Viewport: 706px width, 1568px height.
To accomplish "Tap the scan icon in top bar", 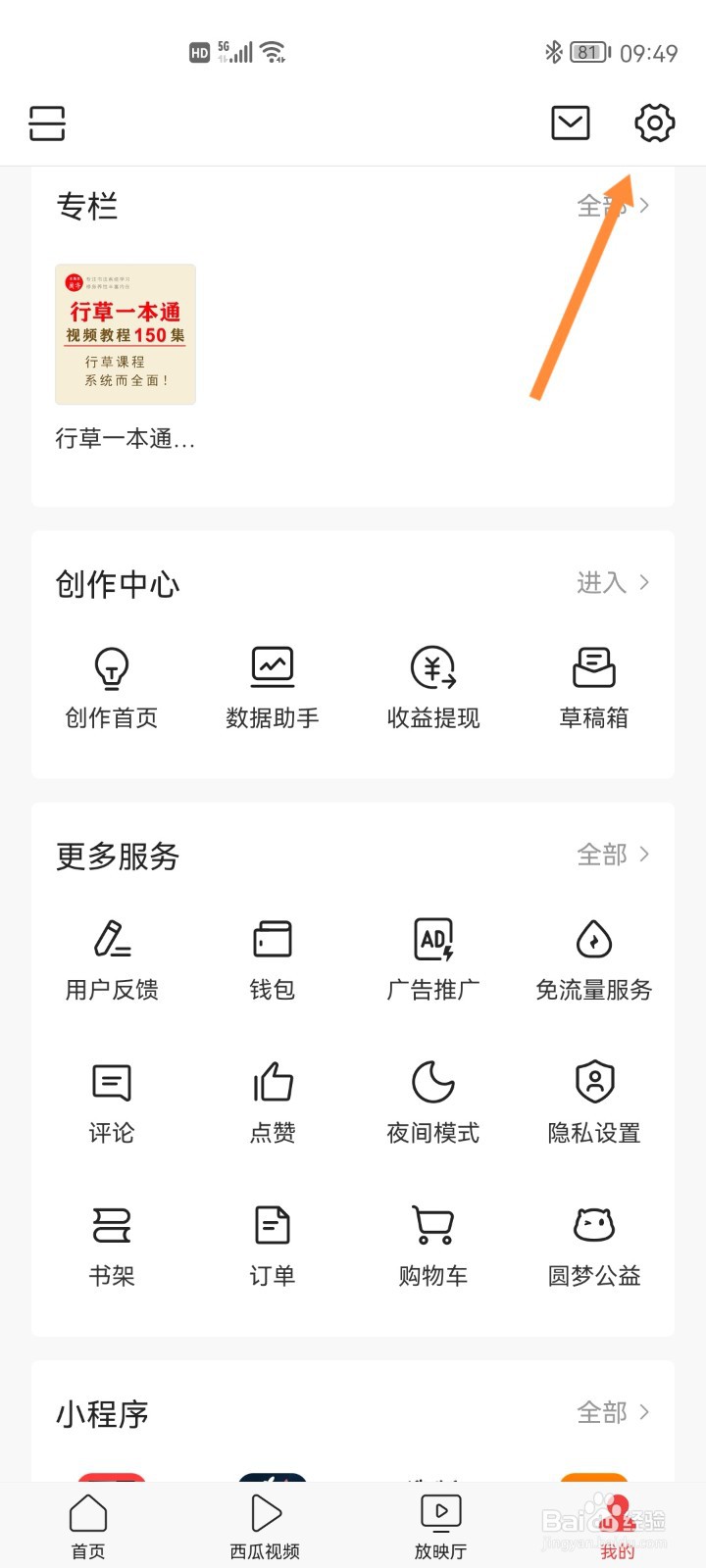I will pyautogui.click(x=47, y=123).
